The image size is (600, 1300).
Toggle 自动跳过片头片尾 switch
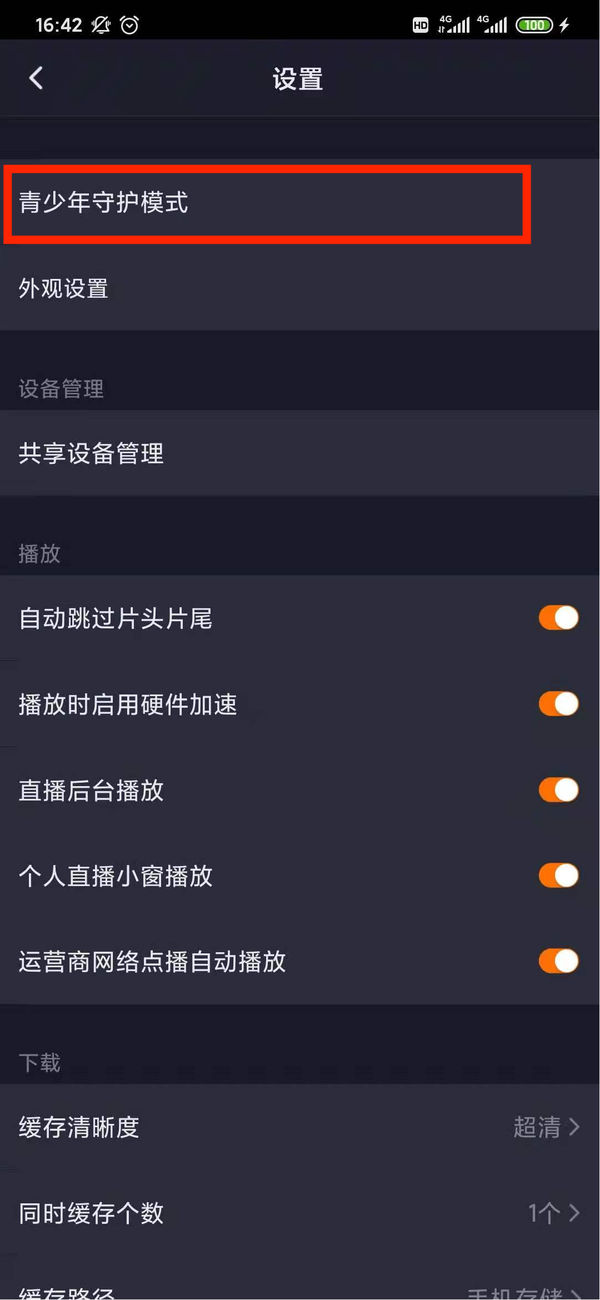tap(558, 618)
